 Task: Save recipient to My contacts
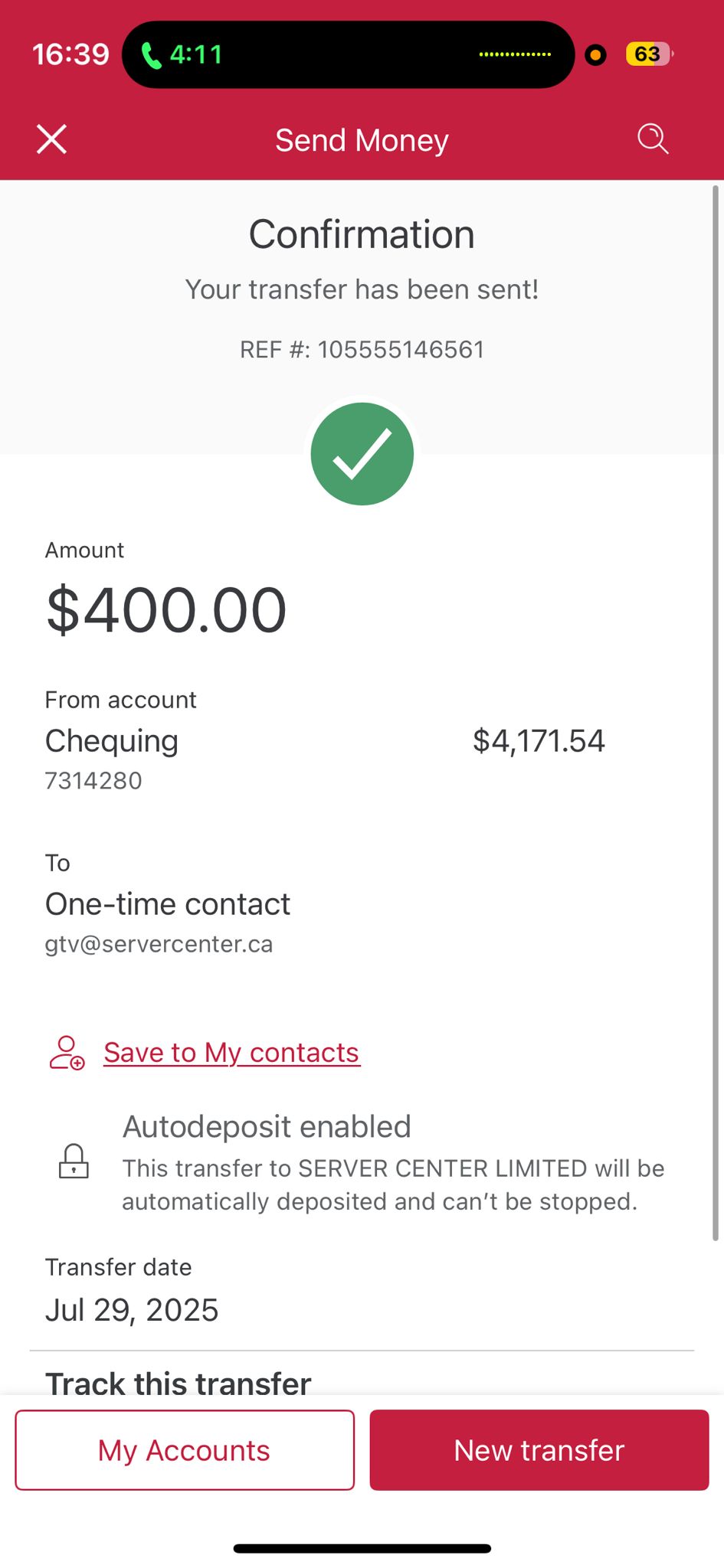point(231,1053)
